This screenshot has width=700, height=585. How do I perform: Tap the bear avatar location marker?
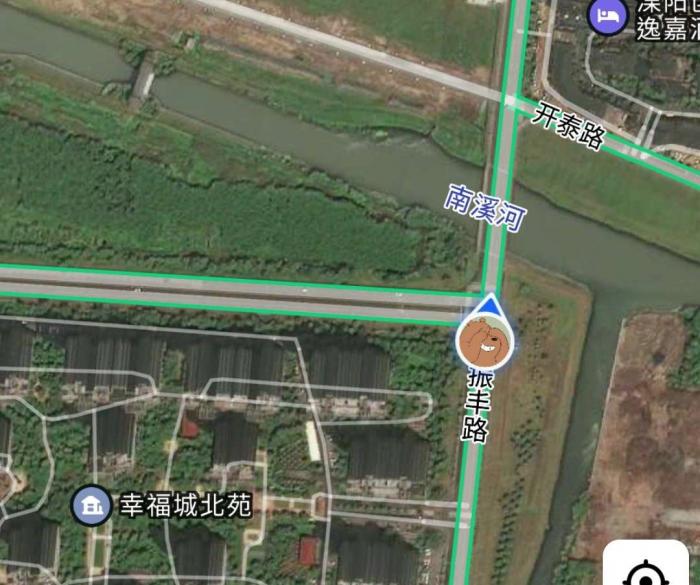[x=485, y=340]
